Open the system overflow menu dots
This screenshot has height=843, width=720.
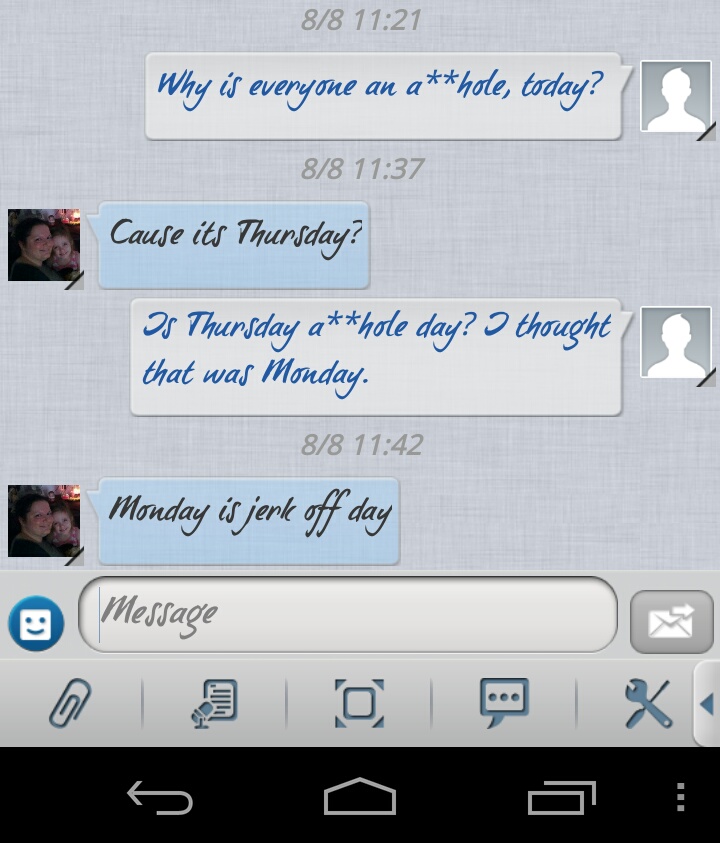pos(680,797)
